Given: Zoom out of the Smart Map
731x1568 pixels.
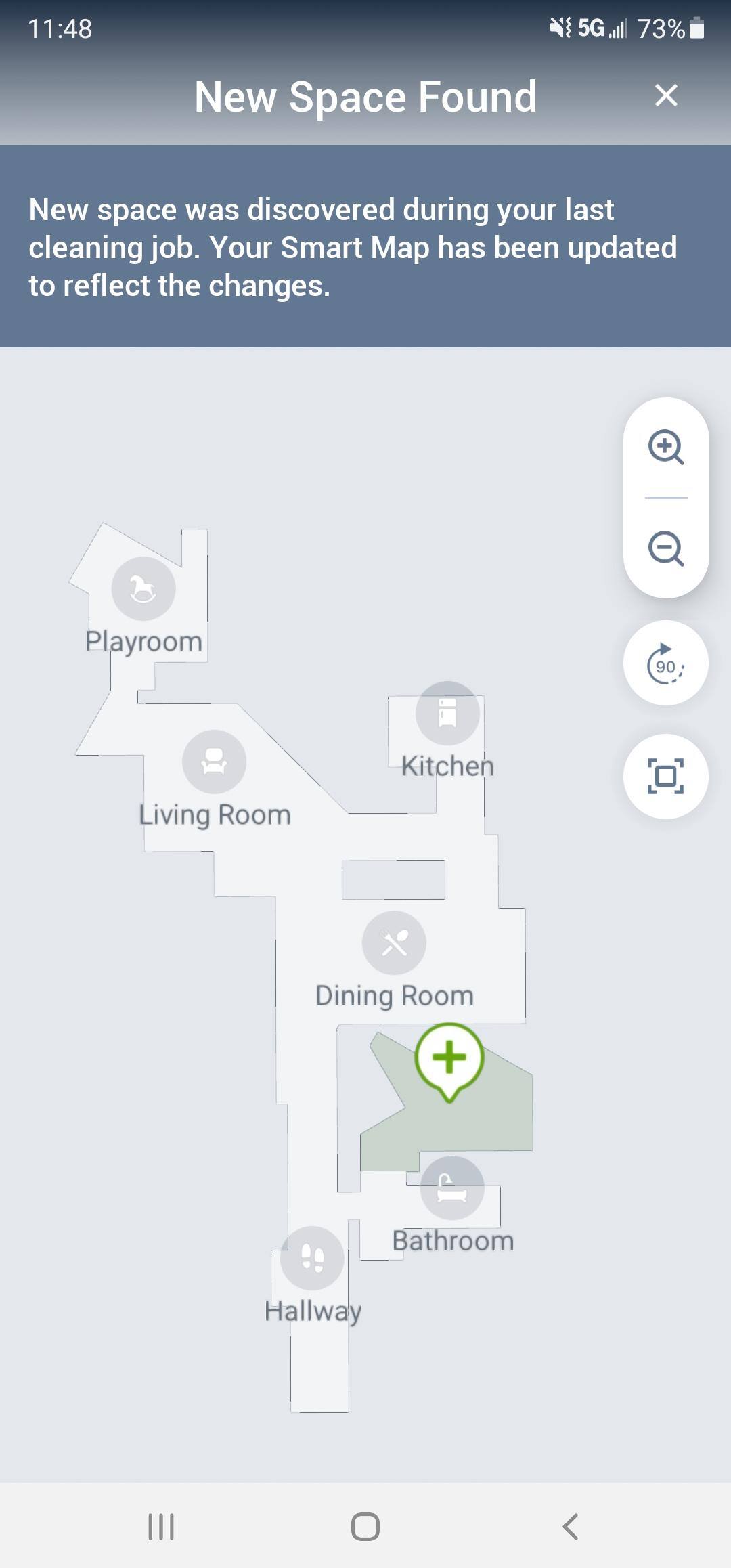Looking at the screenshot, I should pyautogui.click(x=666, y=548).
